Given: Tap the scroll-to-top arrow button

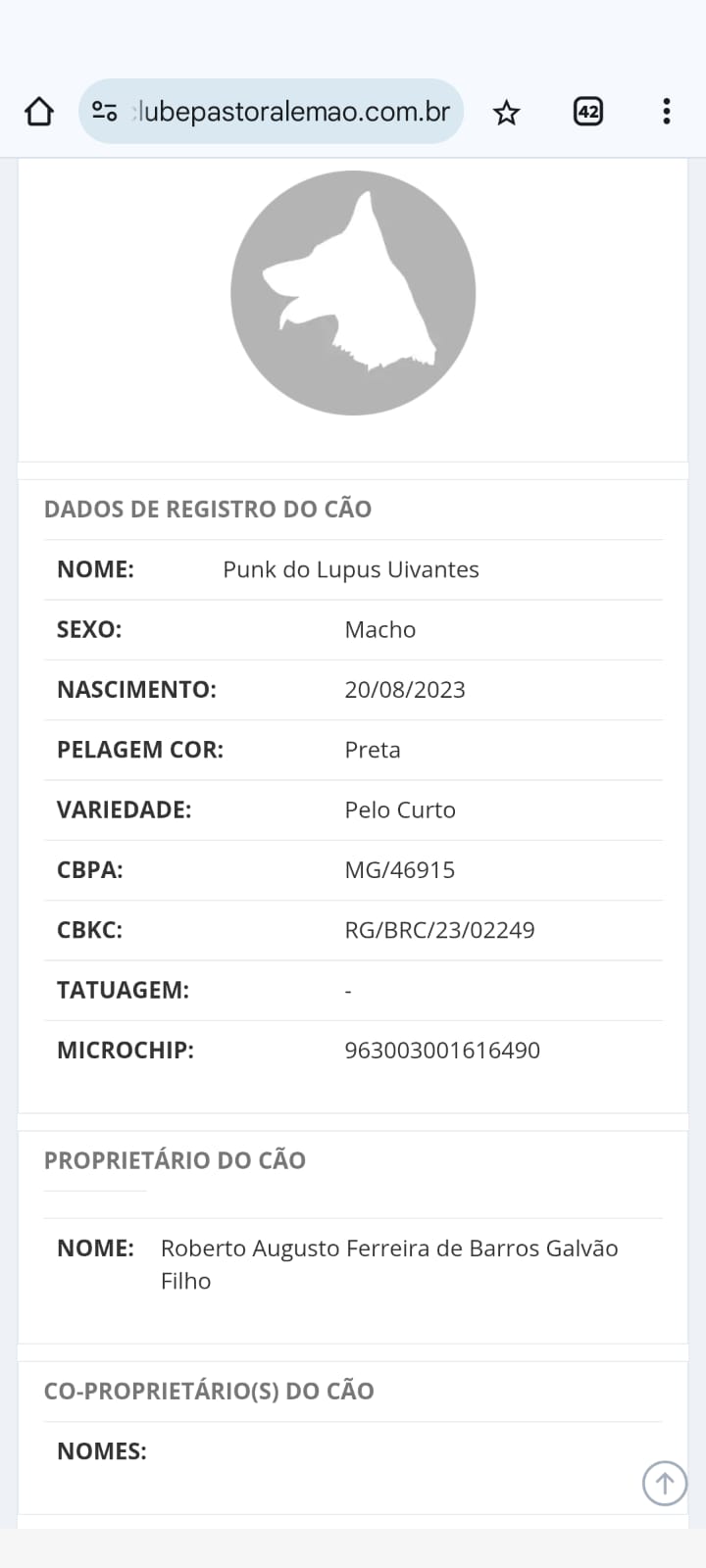Looking at the screenshot, I should (x=664, y=1483).
